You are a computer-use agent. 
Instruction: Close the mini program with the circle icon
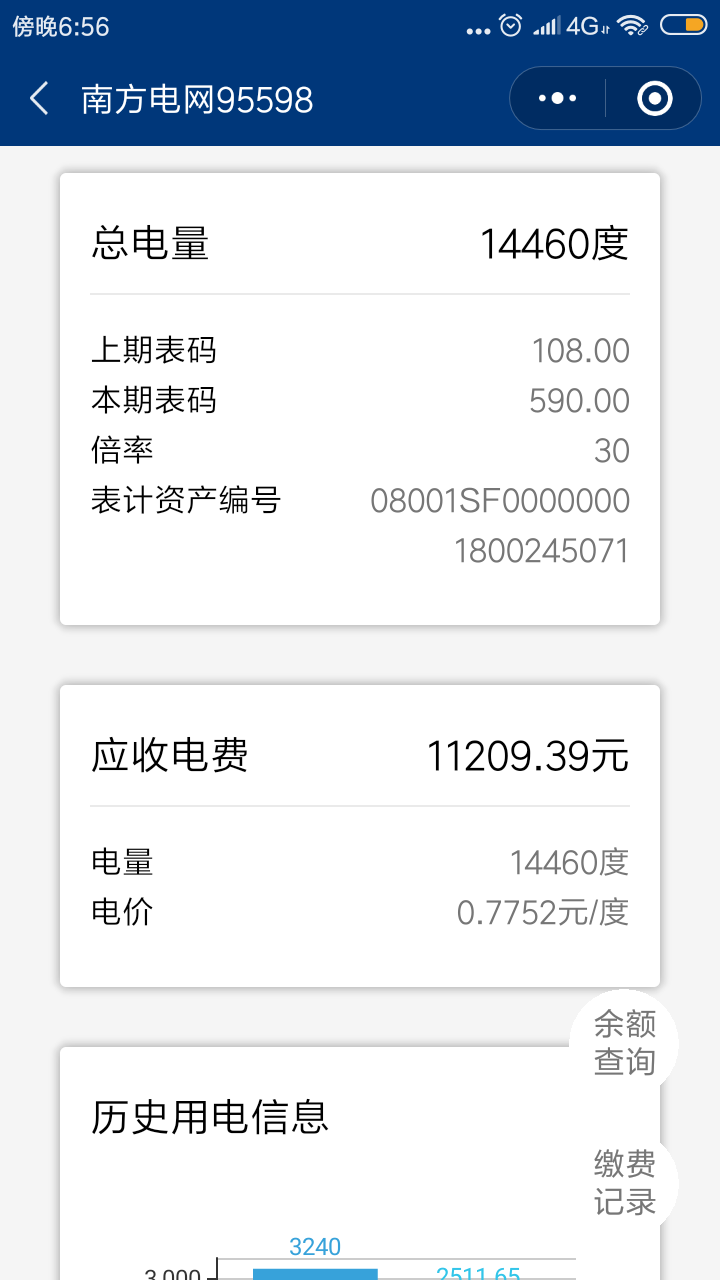point(655,99)
